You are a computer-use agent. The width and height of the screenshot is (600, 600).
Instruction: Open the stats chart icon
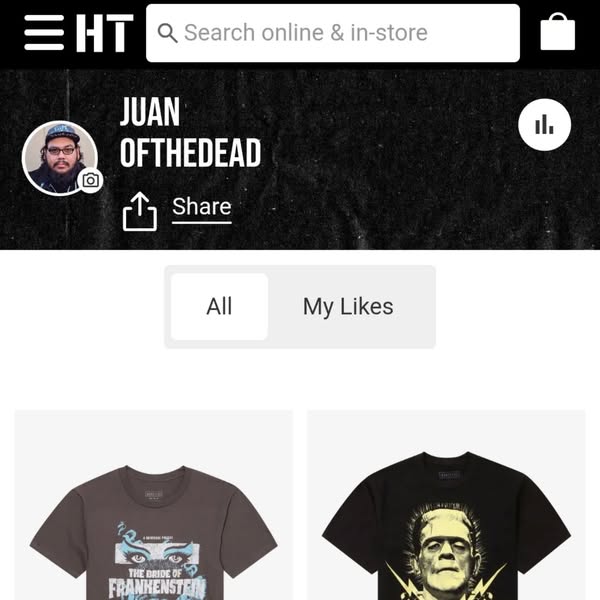point(544,125)
